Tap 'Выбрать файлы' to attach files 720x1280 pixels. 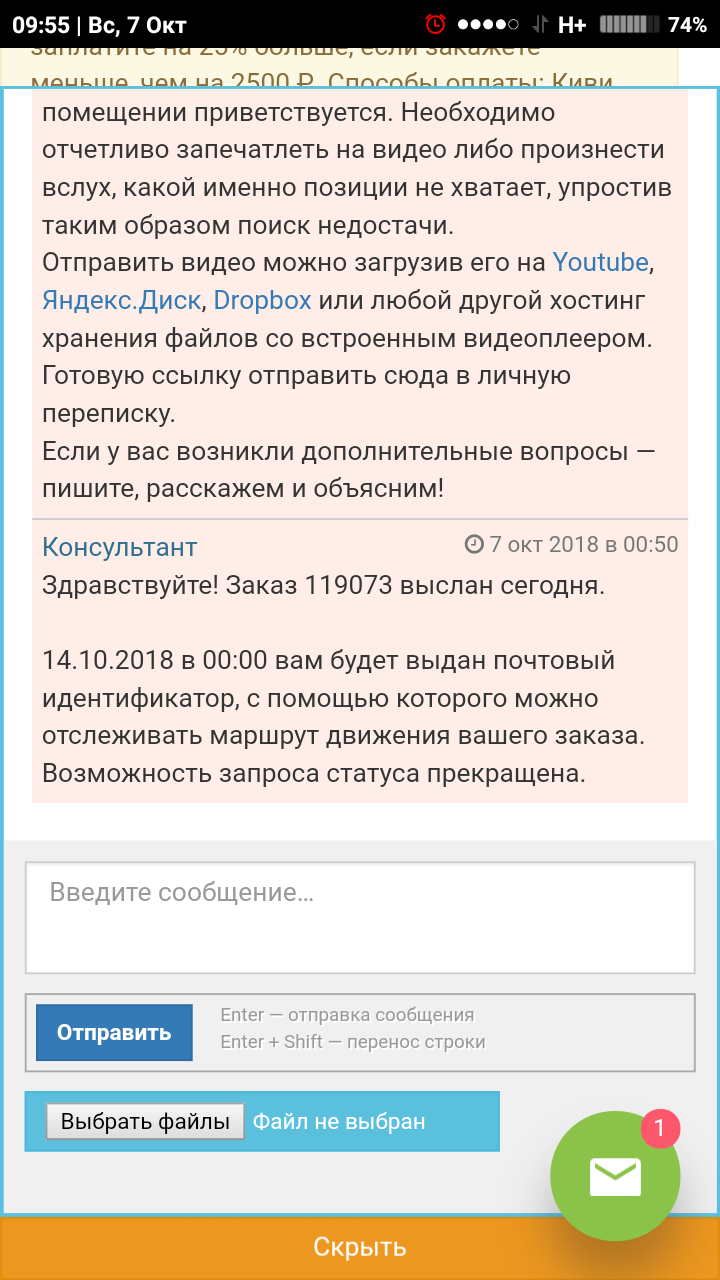pyautogui.click(x=145, y=1121)
